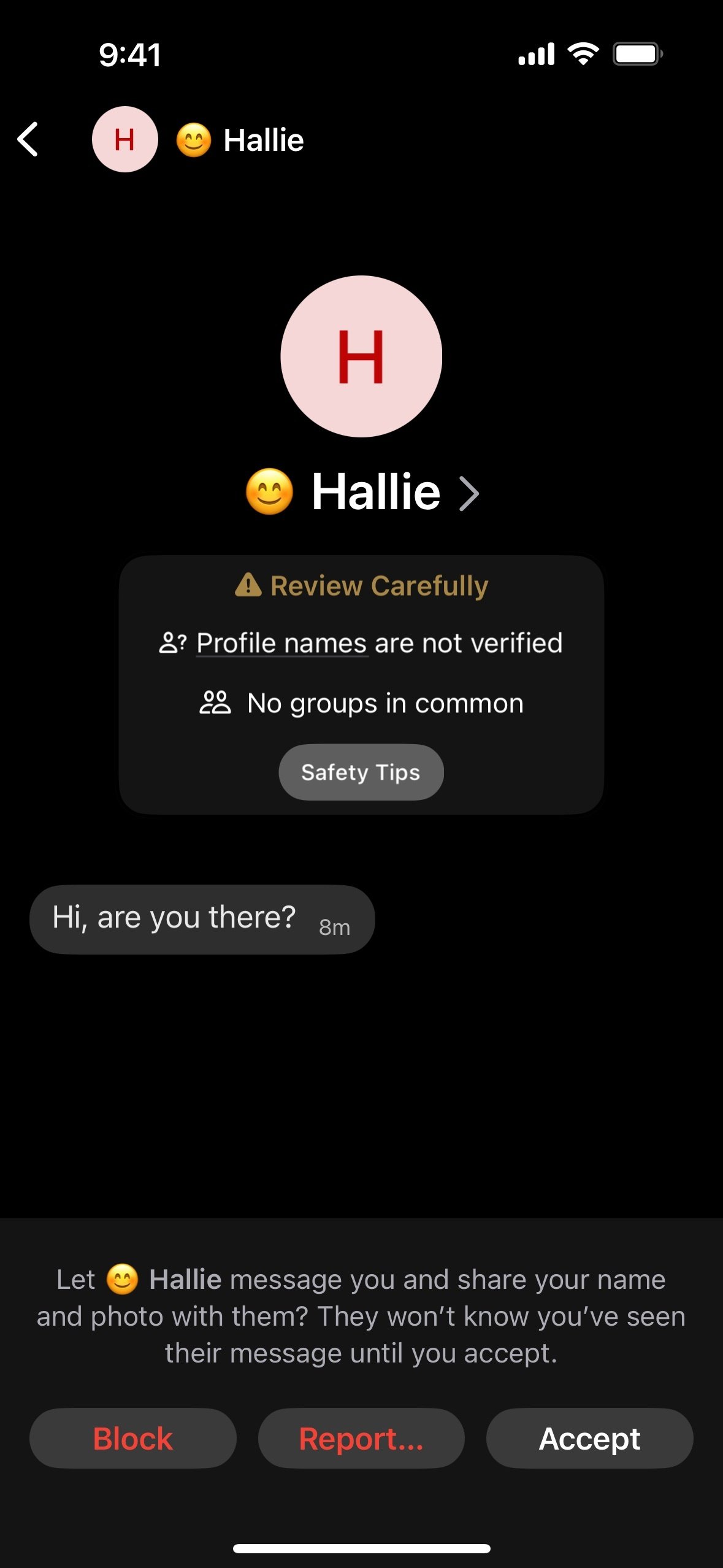This screenshot has height=1568, width=723.
Task: Block Hallie
Action: [133, 1439]
